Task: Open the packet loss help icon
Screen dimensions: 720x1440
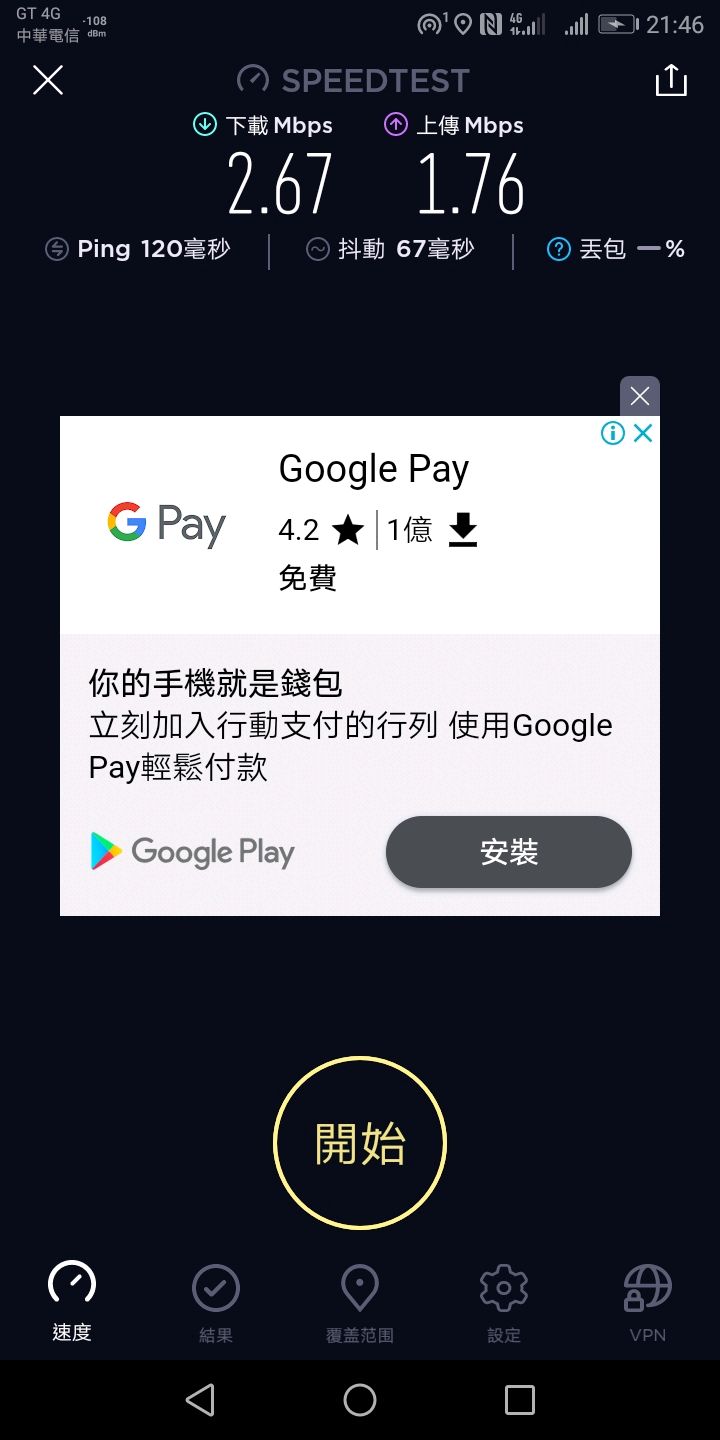Action: coord(559,250)
